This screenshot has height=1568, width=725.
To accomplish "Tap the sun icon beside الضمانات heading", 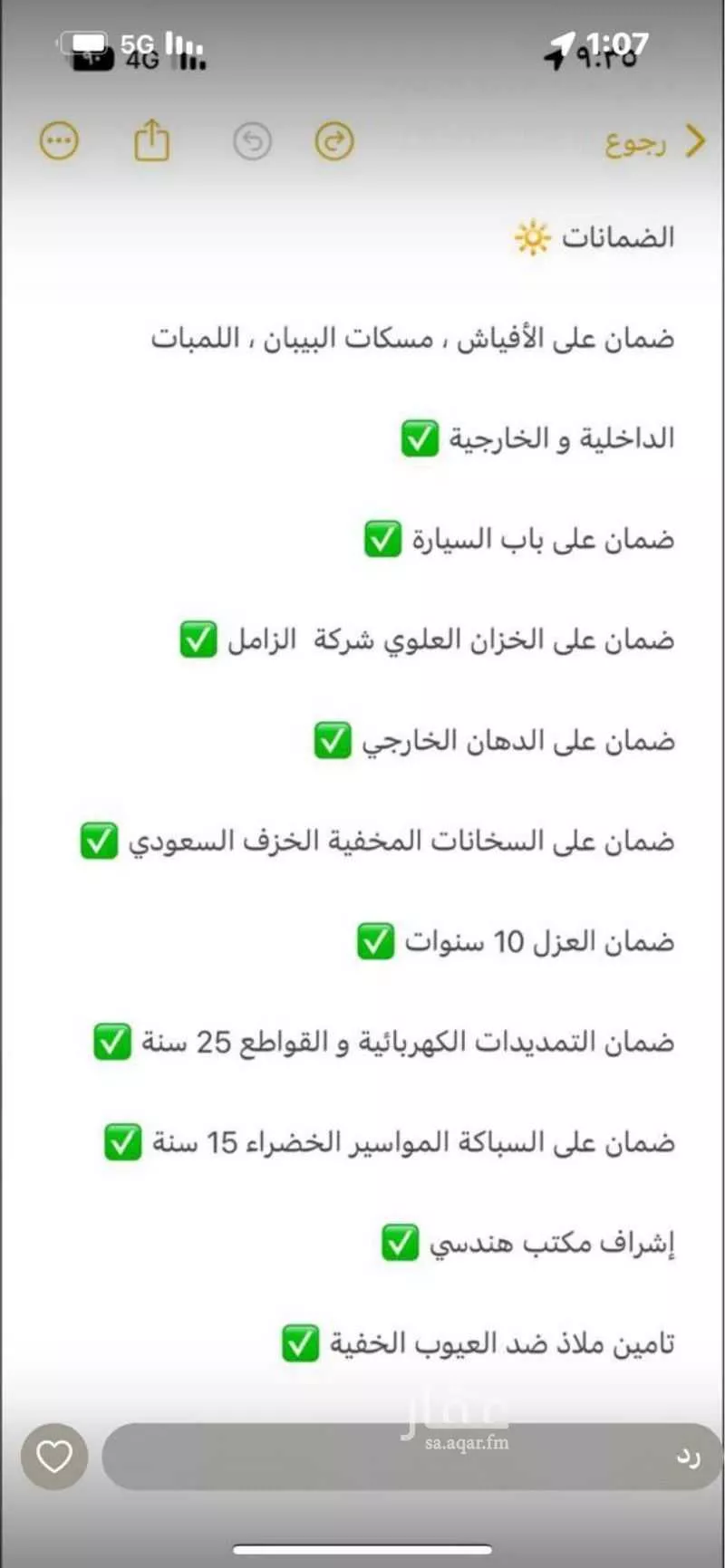I will click(531, 238).
